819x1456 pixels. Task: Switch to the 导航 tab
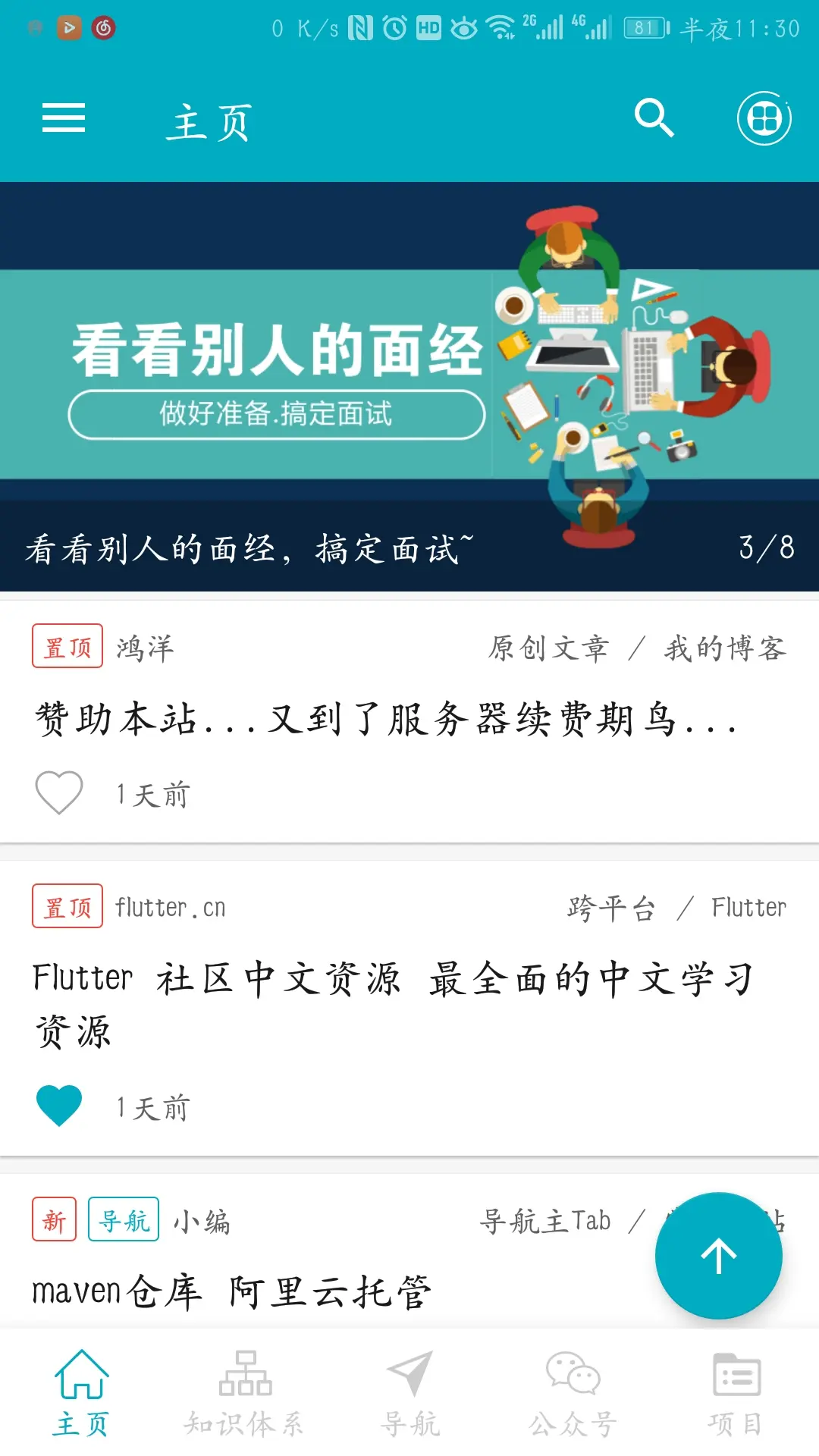tap(409, 1394)
